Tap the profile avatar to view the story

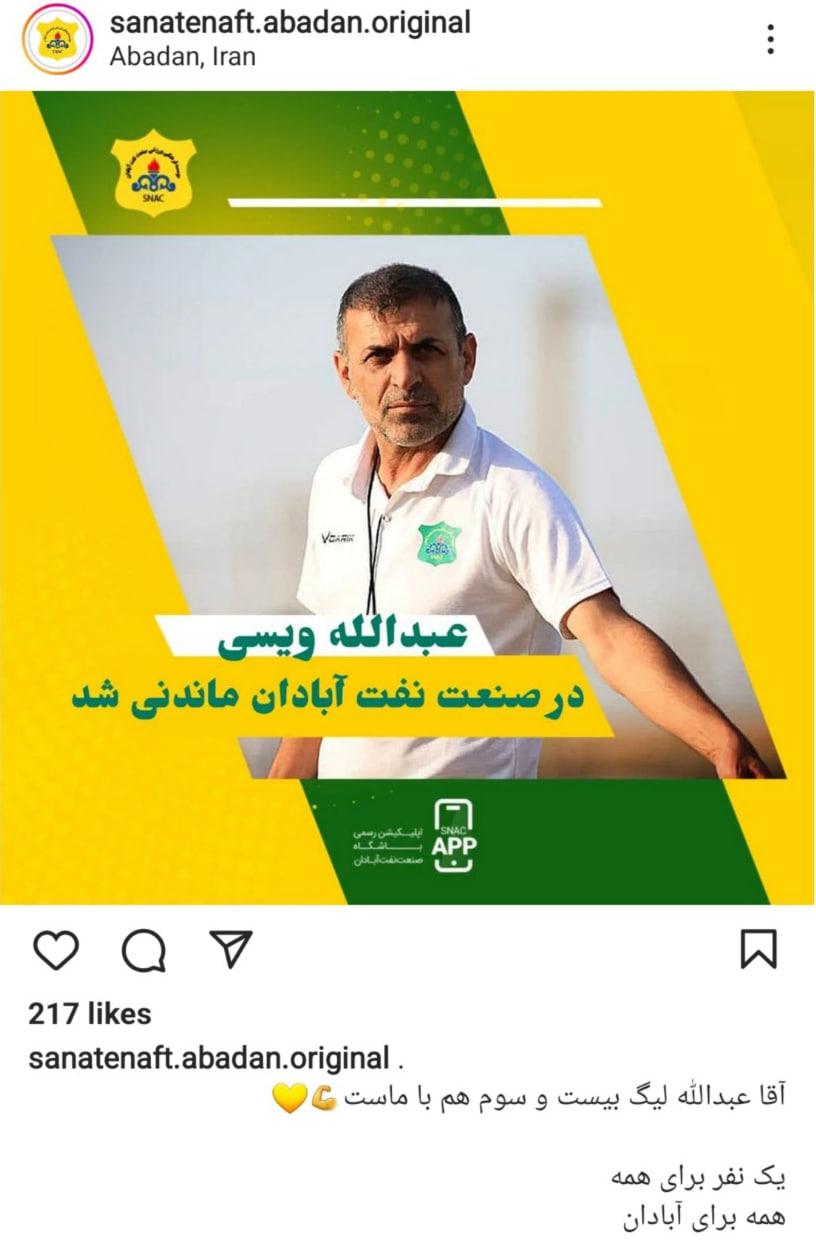(57, 39)
